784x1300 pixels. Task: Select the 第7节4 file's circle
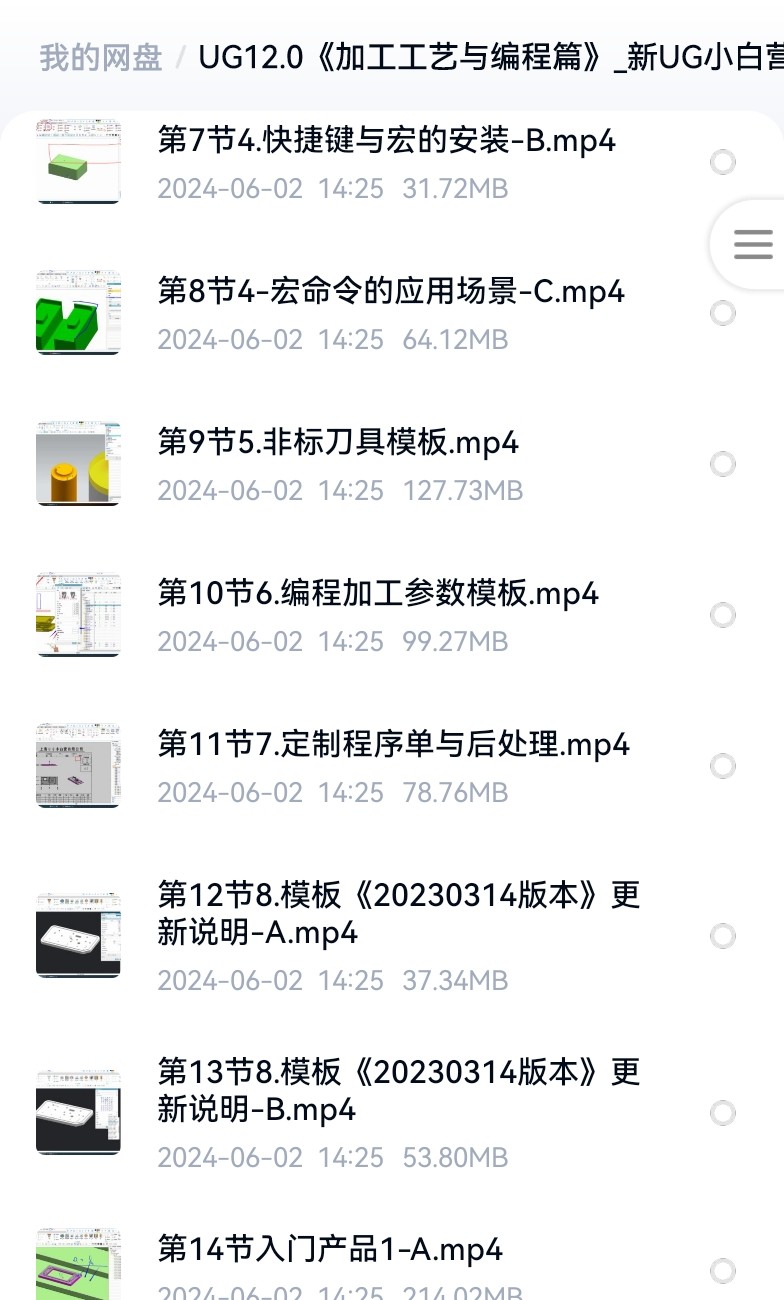click(x=722, y=162)
